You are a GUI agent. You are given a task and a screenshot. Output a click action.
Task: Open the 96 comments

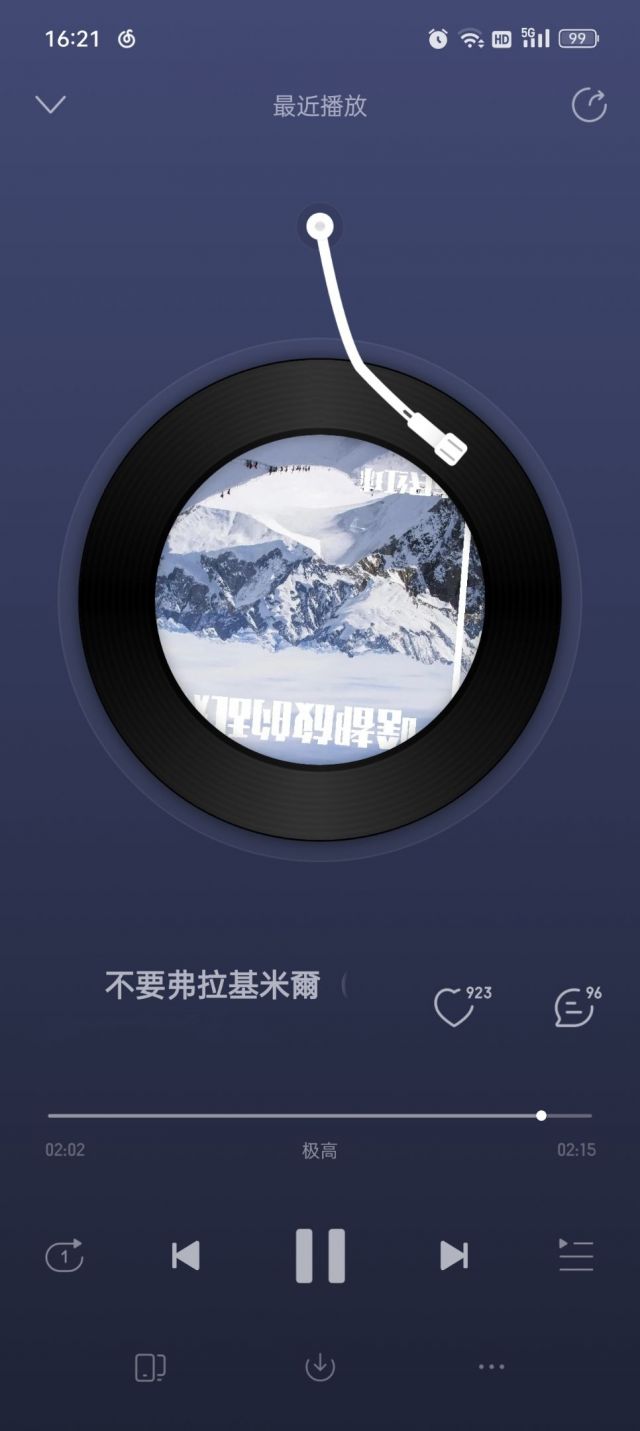tap(575, 1008)
